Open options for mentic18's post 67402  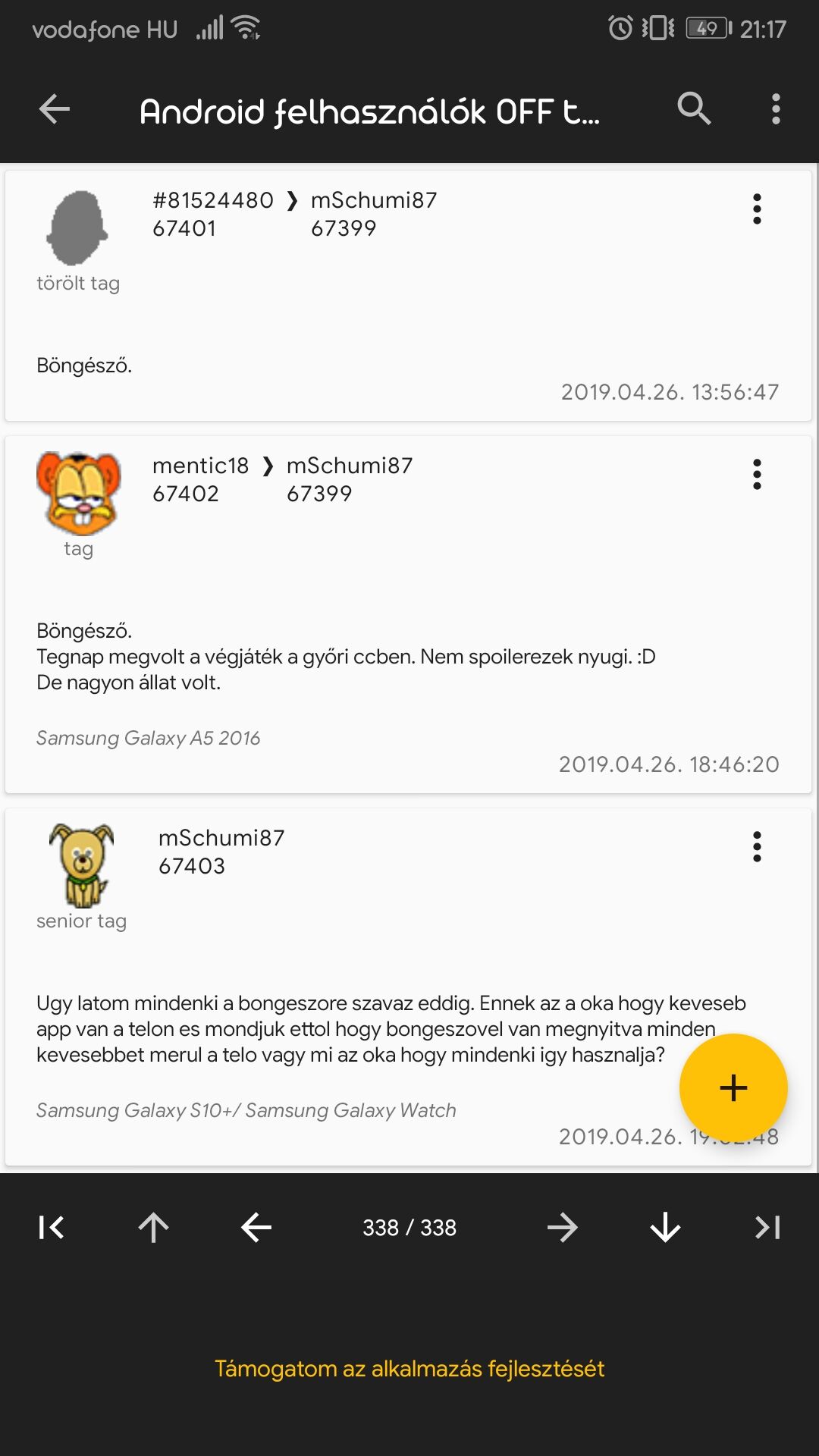(757, 475)
